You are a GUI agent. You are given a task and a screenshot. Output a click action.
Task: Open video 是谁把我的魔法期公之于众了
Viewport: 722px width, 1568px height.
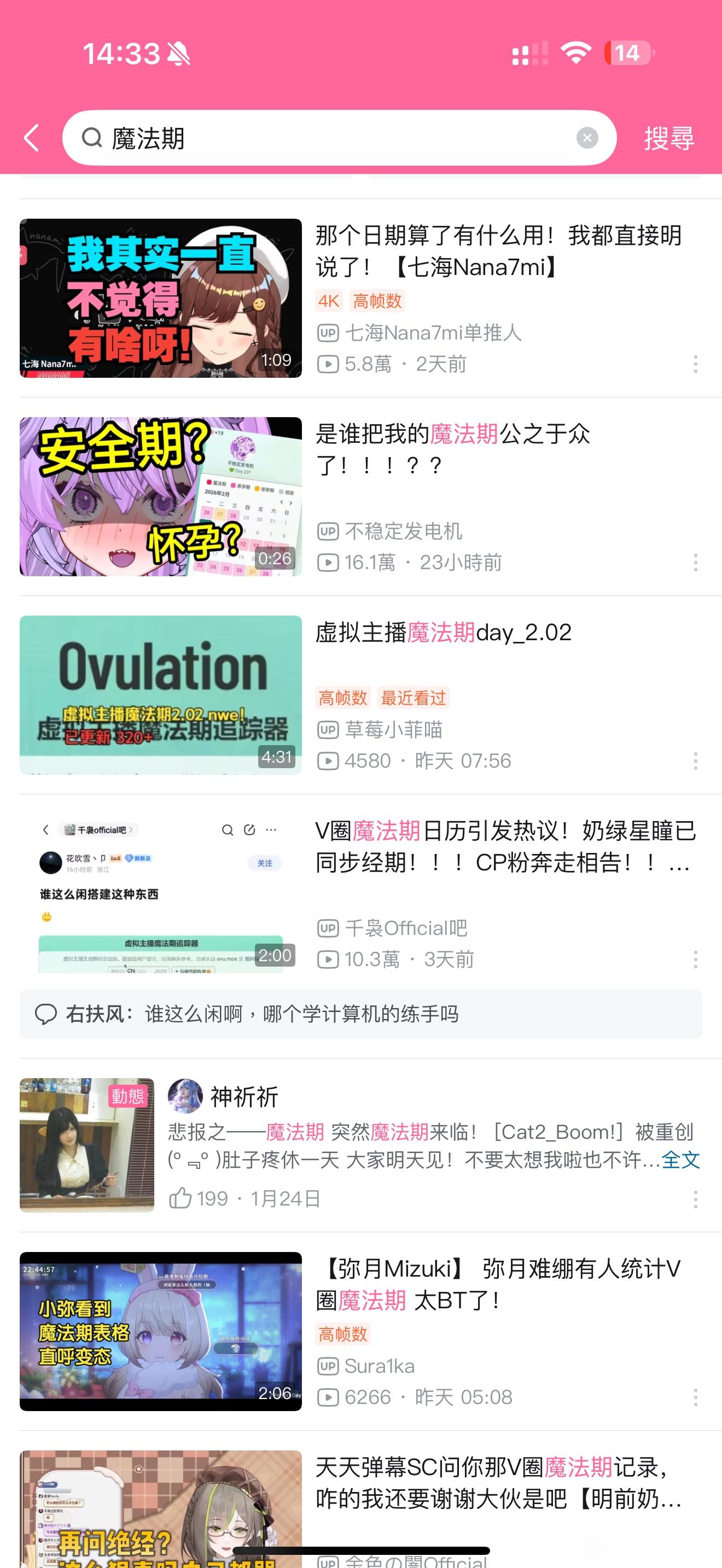[x=452, y=449]
